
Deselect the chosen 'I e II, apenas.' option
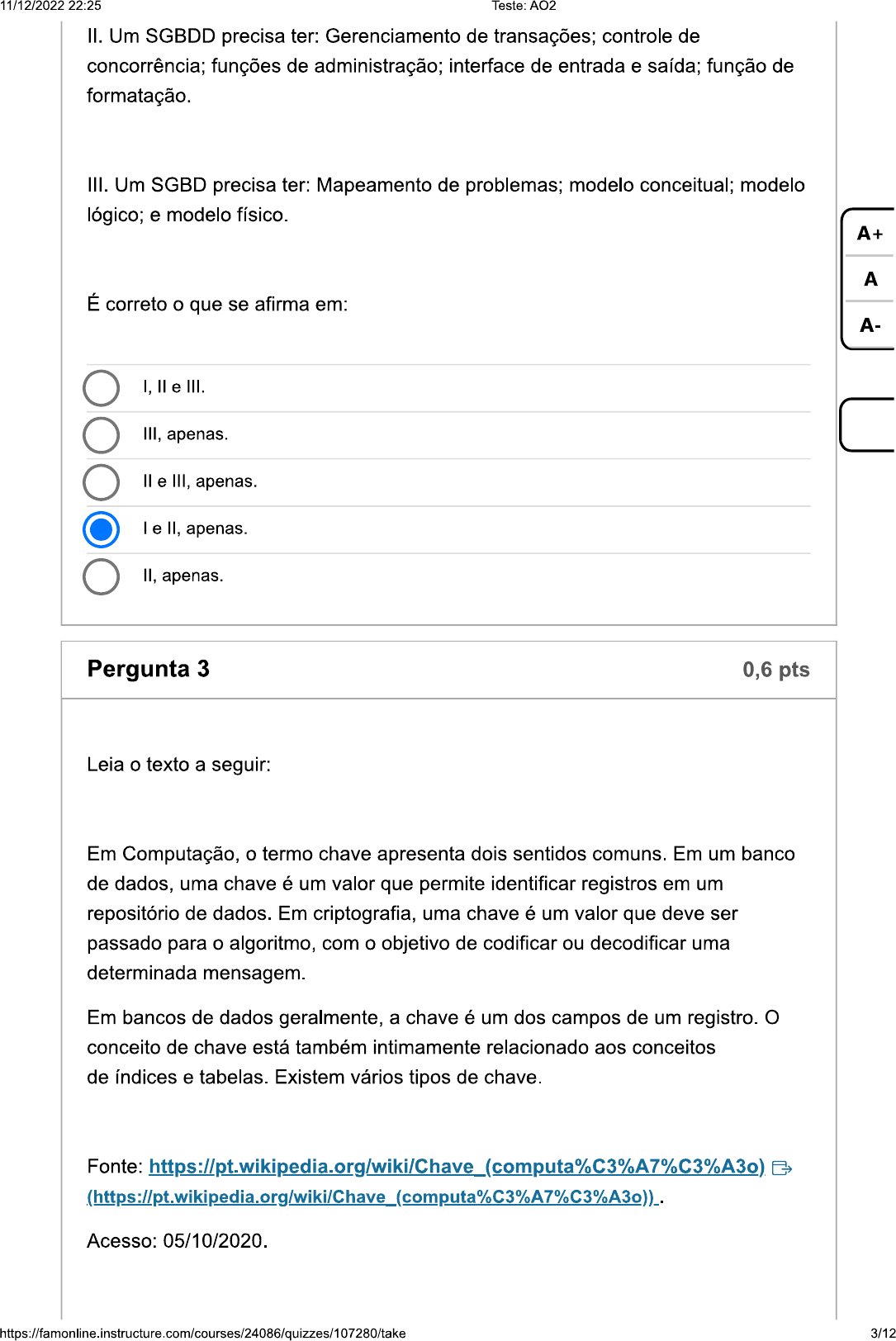tap(101, 529)
